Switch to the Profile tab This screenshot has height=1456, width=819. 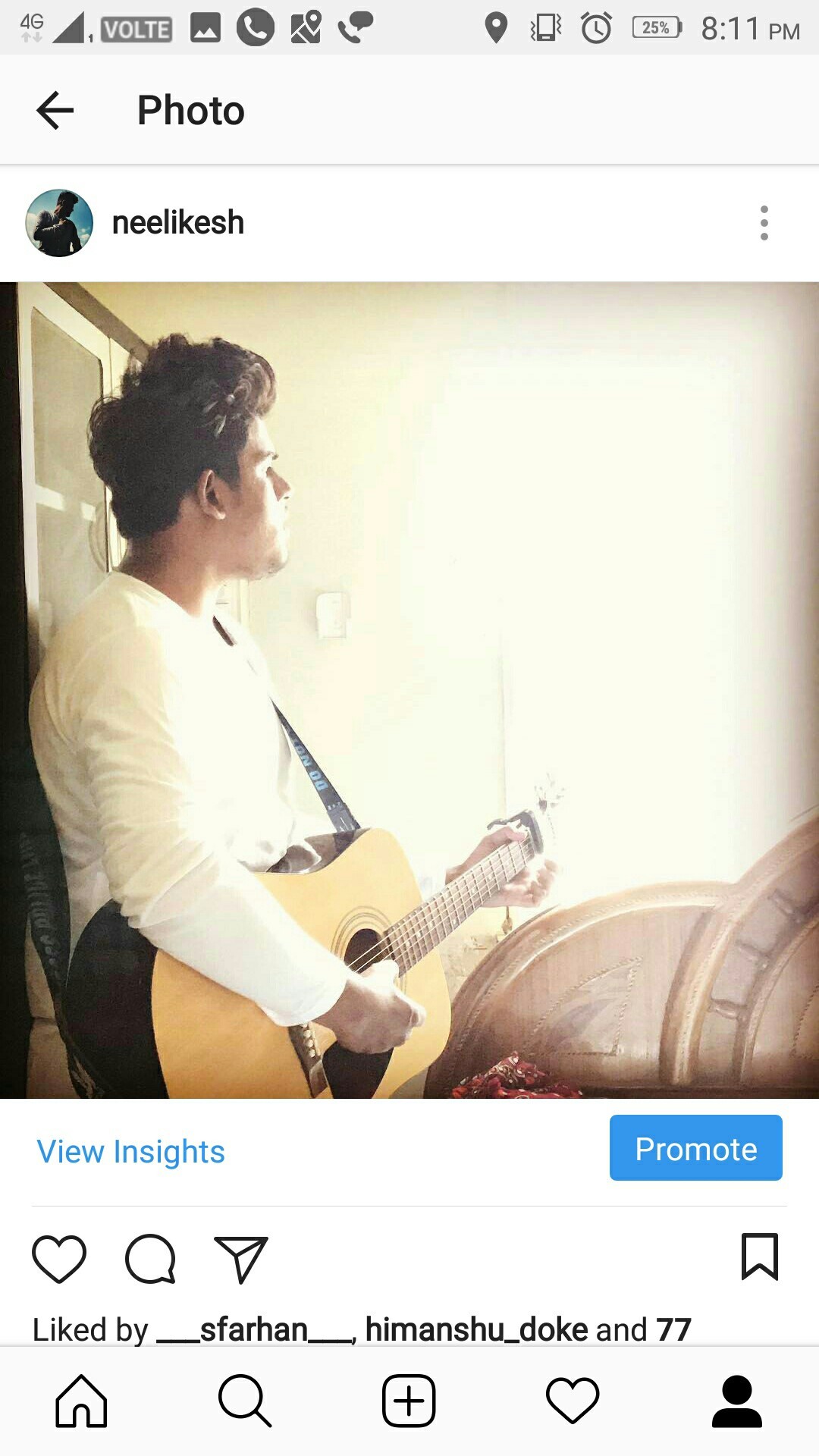(736, 1401)
